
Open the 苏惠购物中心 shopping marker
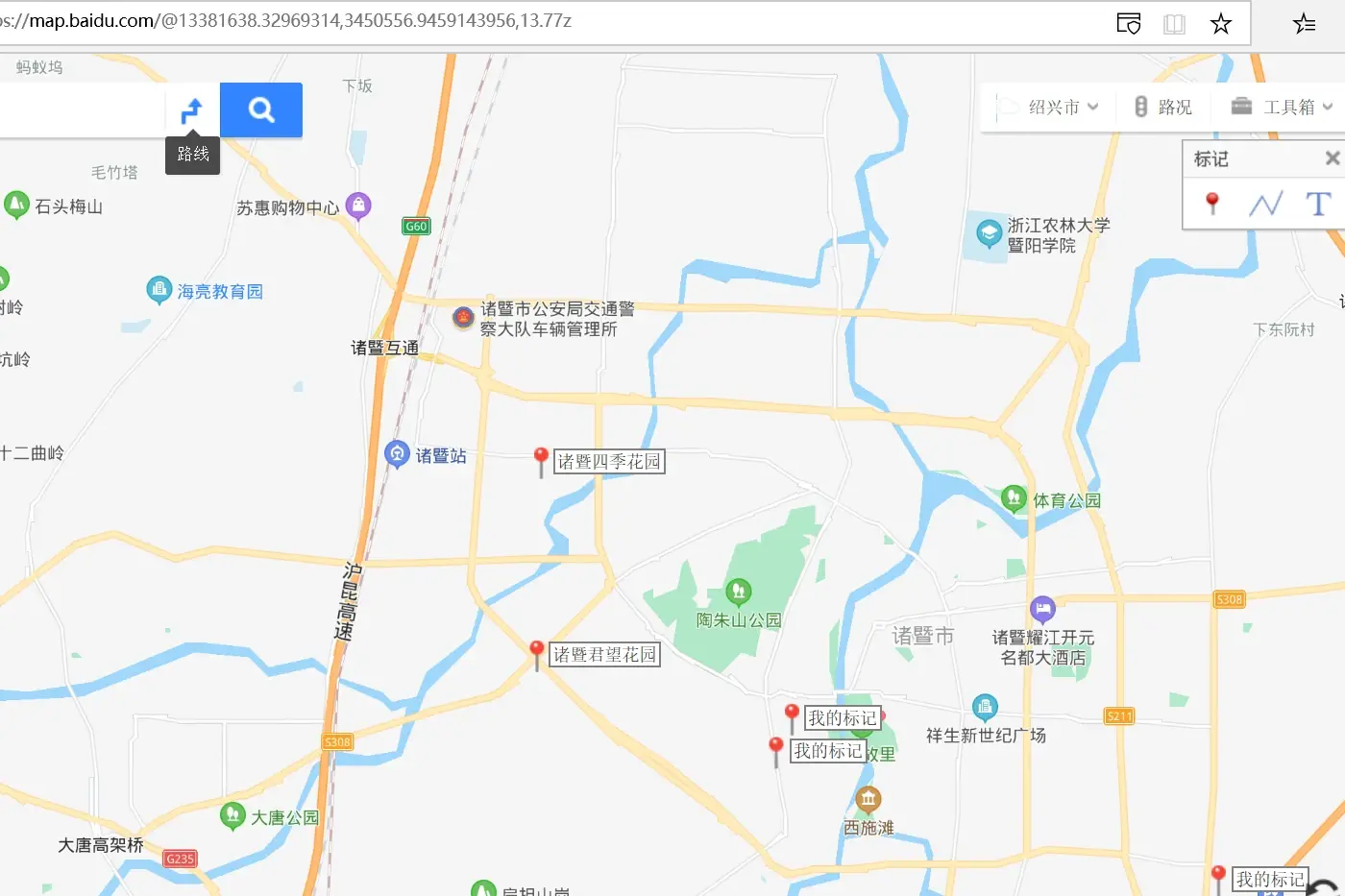(x=357, y=205)
